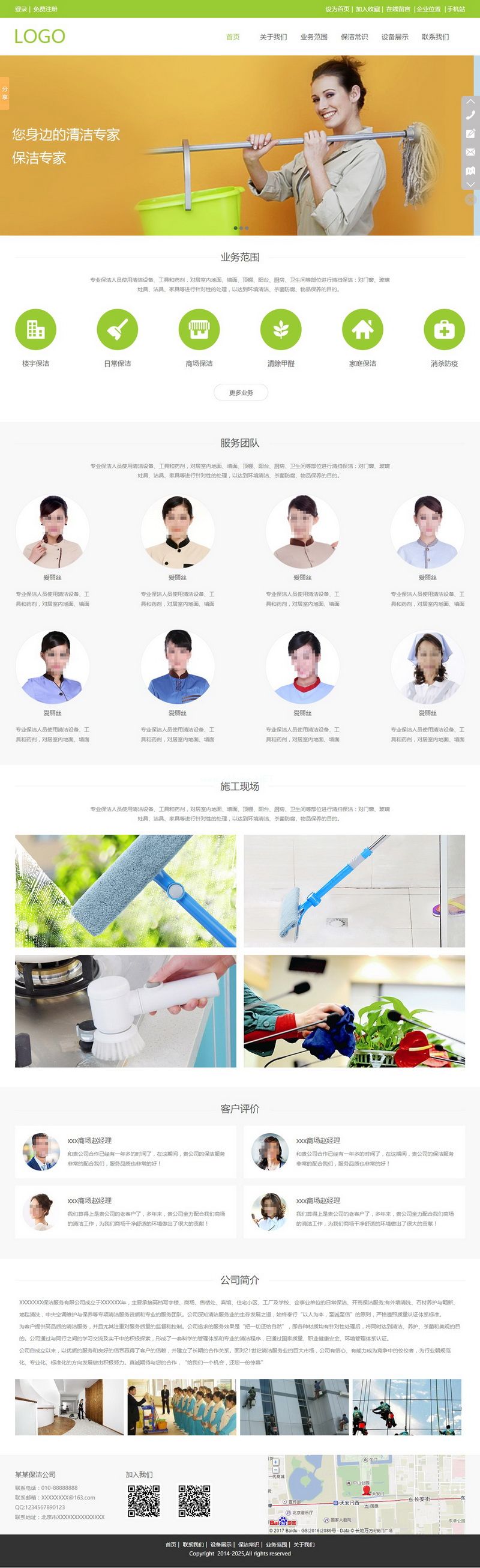
Task: Open 在线留言 in the top bar
Action: (398, 9)
